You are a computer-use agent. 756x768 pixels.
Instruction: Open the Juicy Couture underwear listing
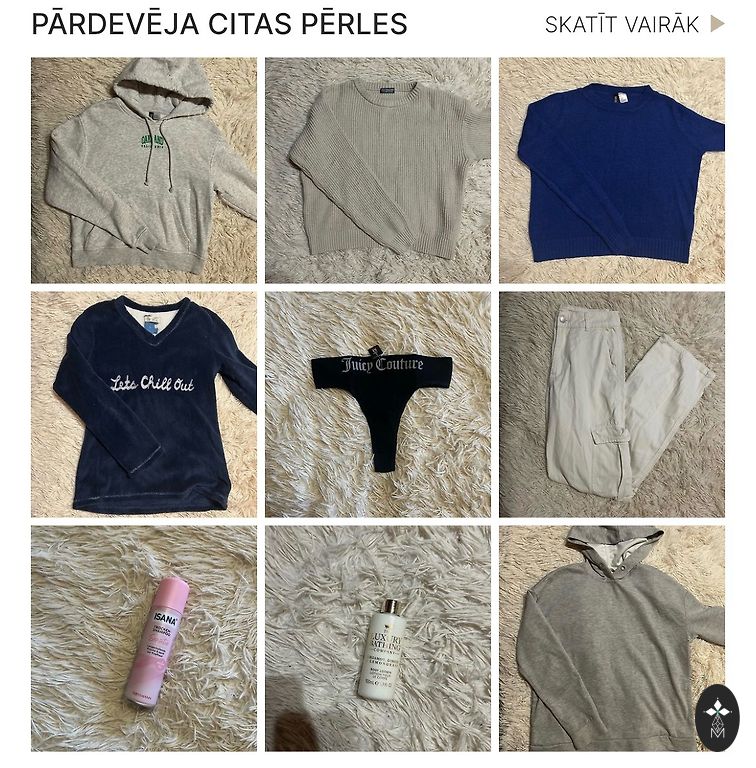point(377,404)
